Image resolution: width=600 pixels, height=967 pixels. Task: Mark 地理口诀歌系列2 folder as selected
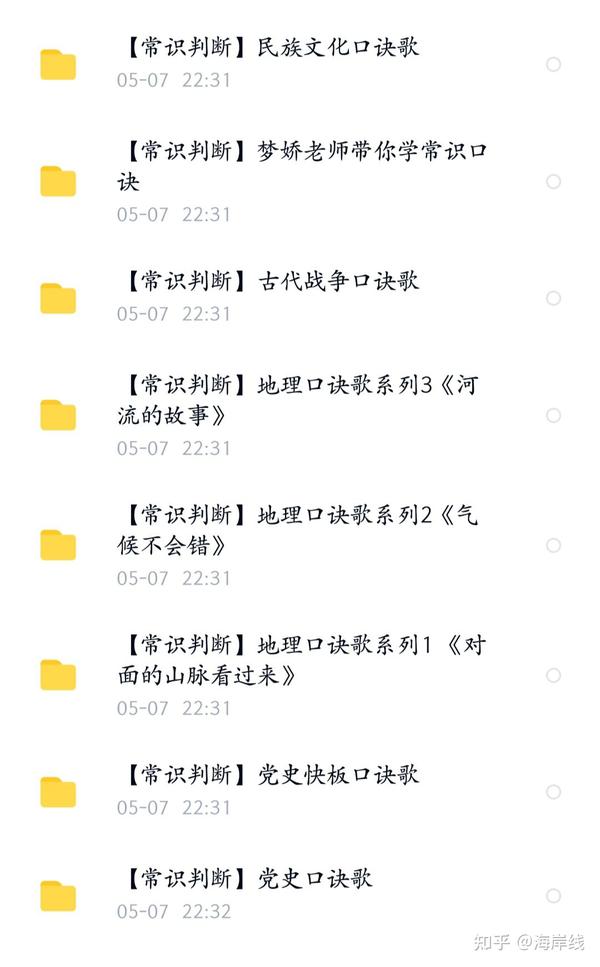click(x=553, y=545)
